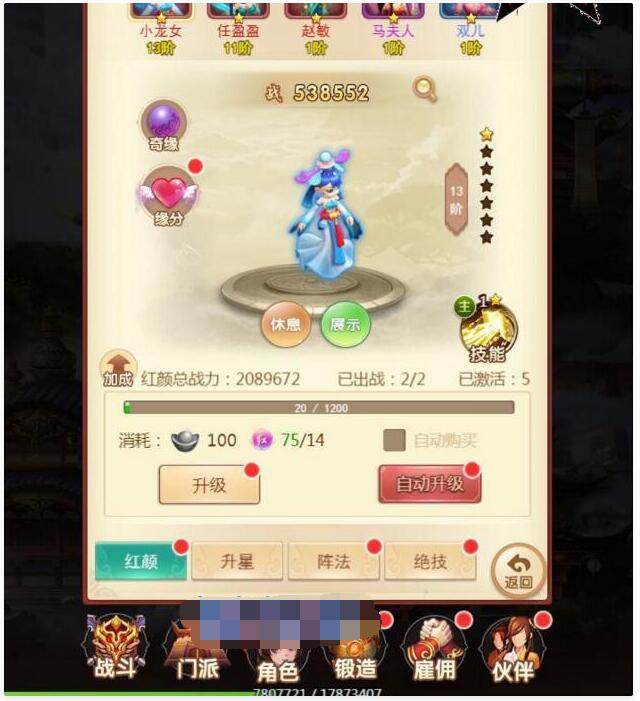Tap the 升级 button
The width and height of the screenshot is (640, 701).
209,486
